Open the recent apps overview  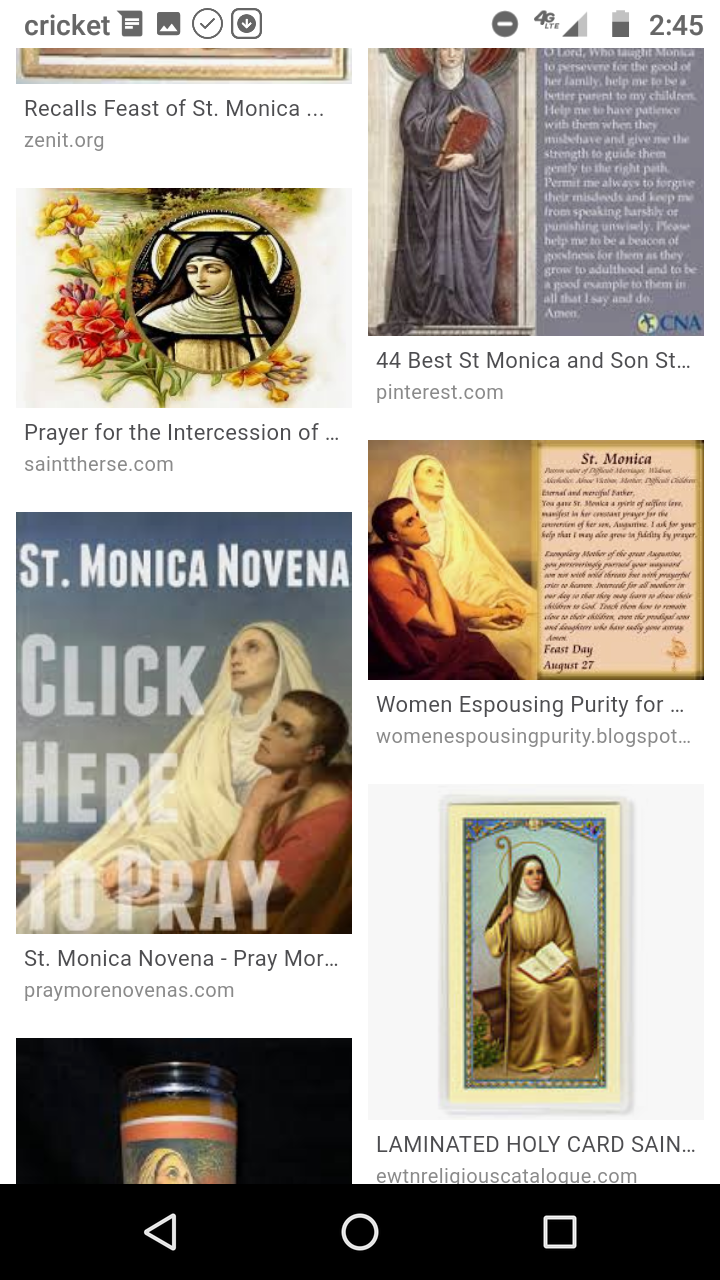click(x=560, y=1232)
